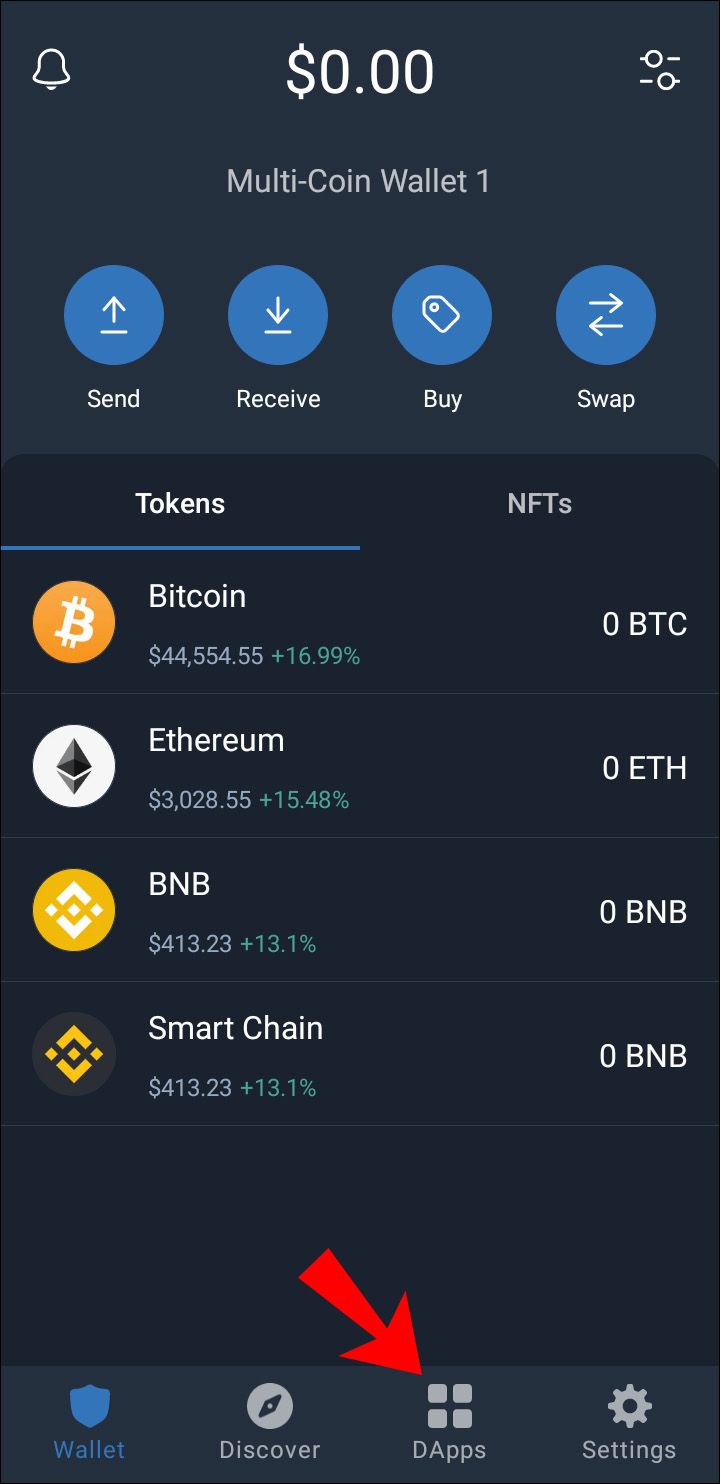Open the wallet filter settings icon
The width and height of the screenshot is (720, 1484).
point(660,69)
